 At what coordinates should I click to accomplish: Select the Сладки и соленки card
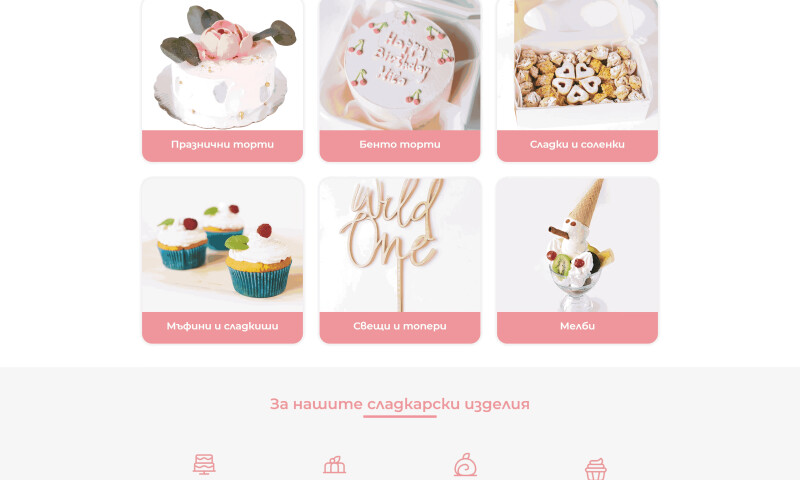pyautogui.click(x=577, y=144)
